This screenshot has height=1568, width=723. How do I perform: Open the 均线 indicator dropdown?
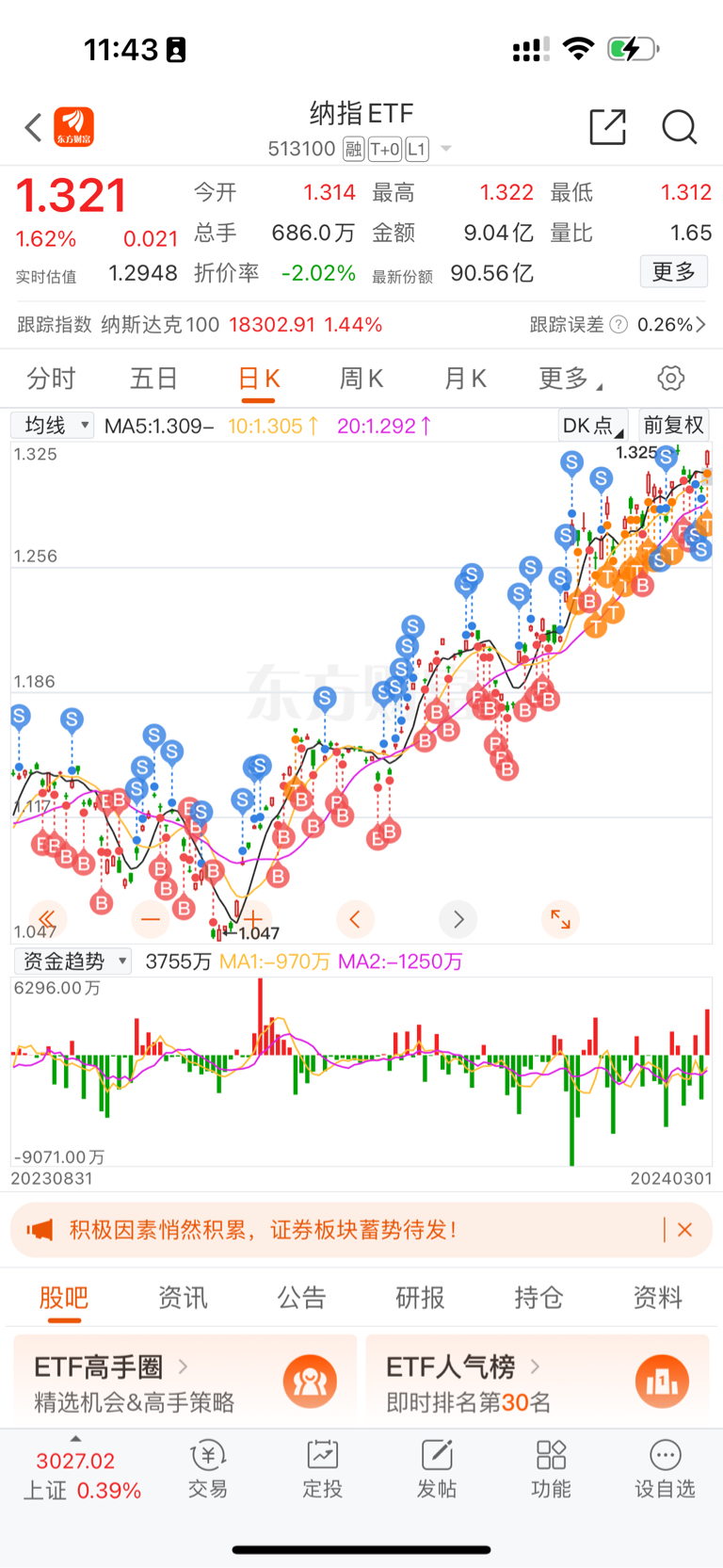point(53,426)
